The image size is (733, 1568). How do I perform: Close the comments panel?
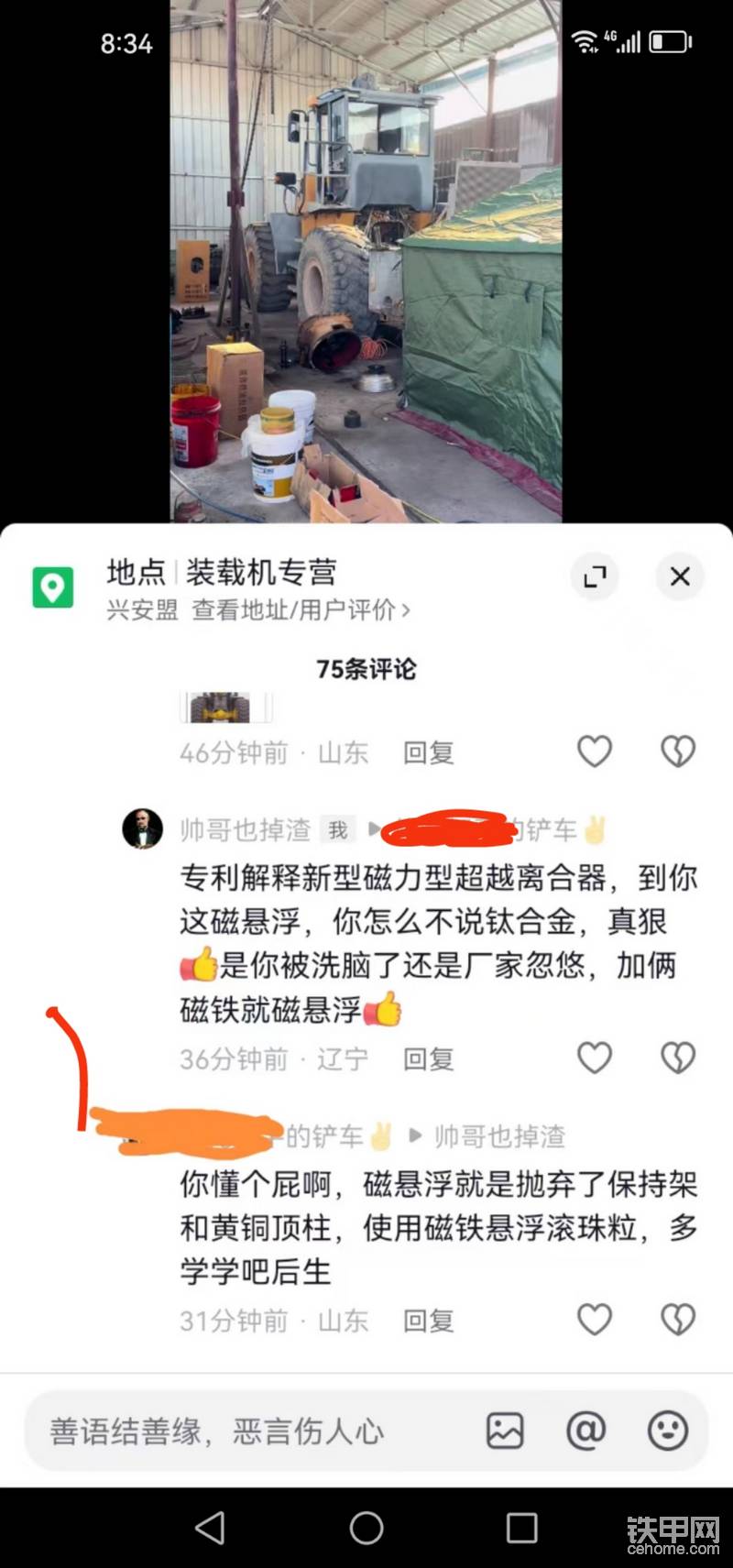pyautogui.click(x=679, y=576)
